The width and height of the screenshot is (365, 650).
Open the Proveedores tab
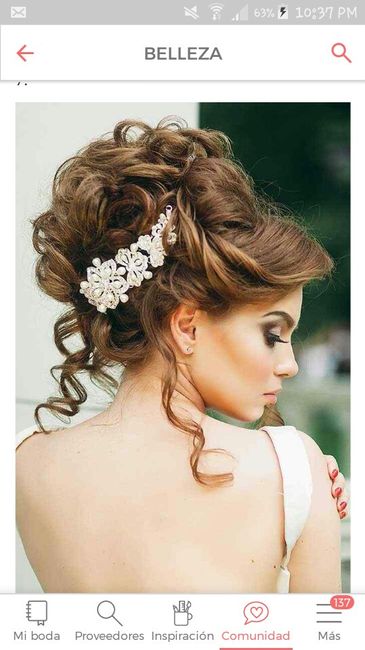click(x=110, y=621)
